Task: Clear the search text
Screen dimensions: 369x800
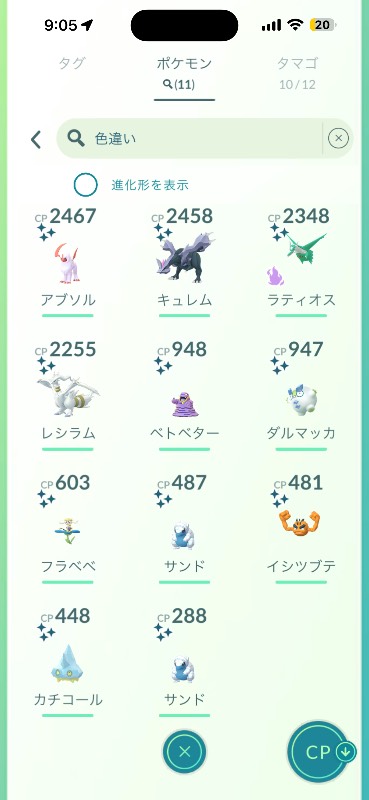Action: 338,138
